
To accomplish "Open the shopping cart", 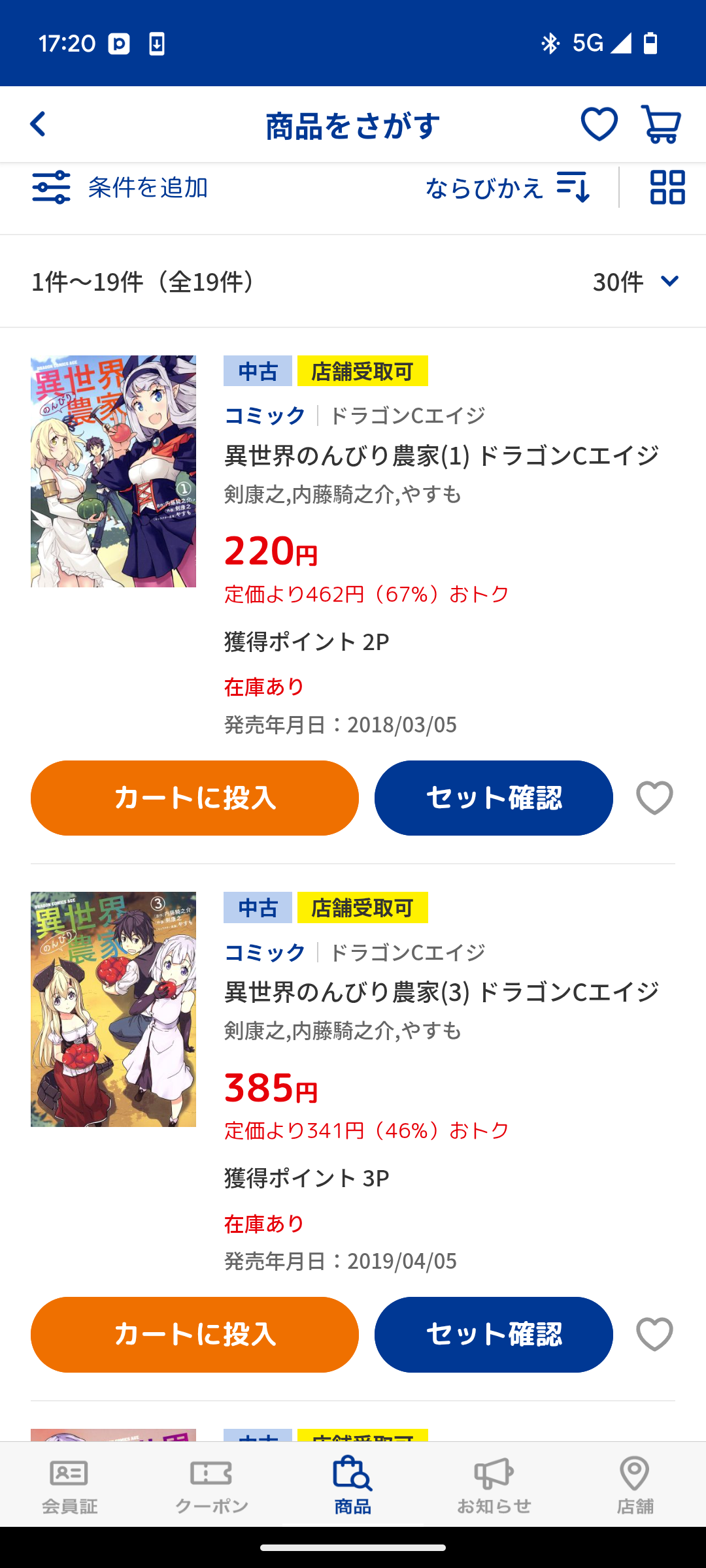I will (661, 124).
